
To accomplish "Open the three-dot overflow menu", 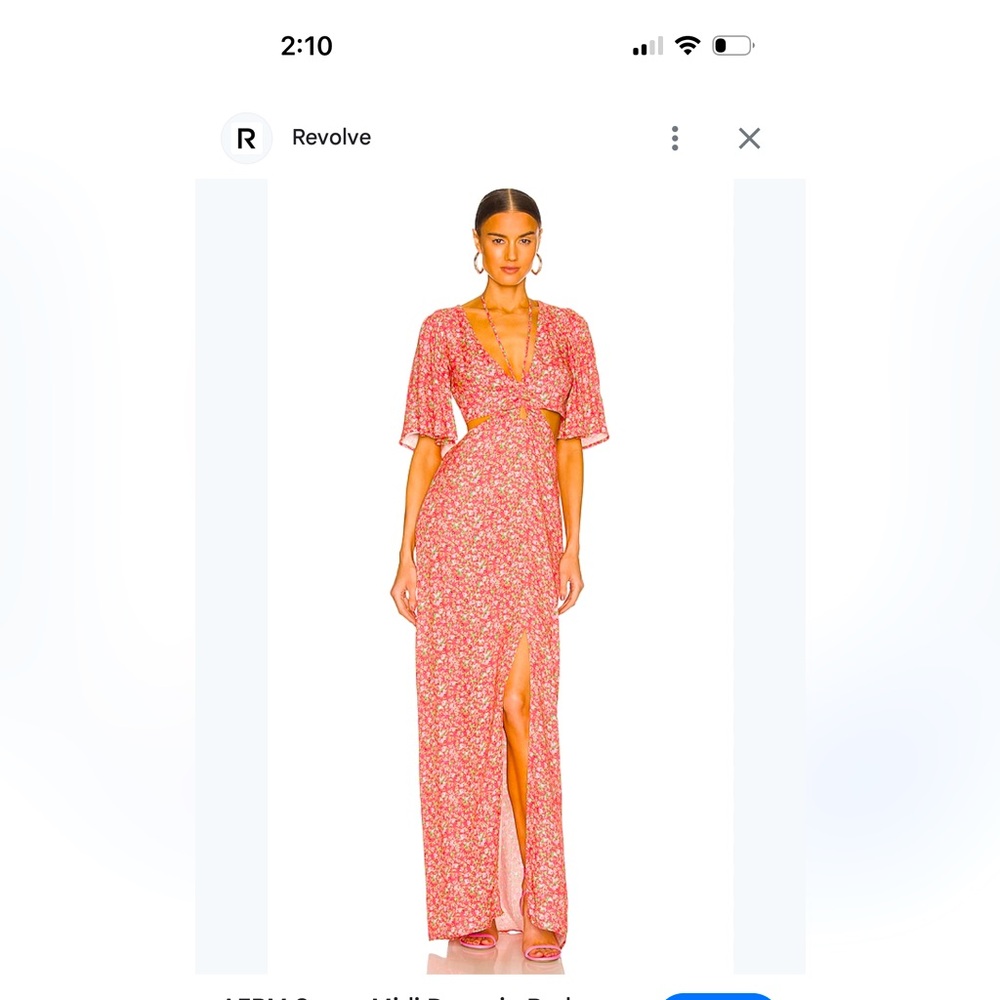I will 675,138.
